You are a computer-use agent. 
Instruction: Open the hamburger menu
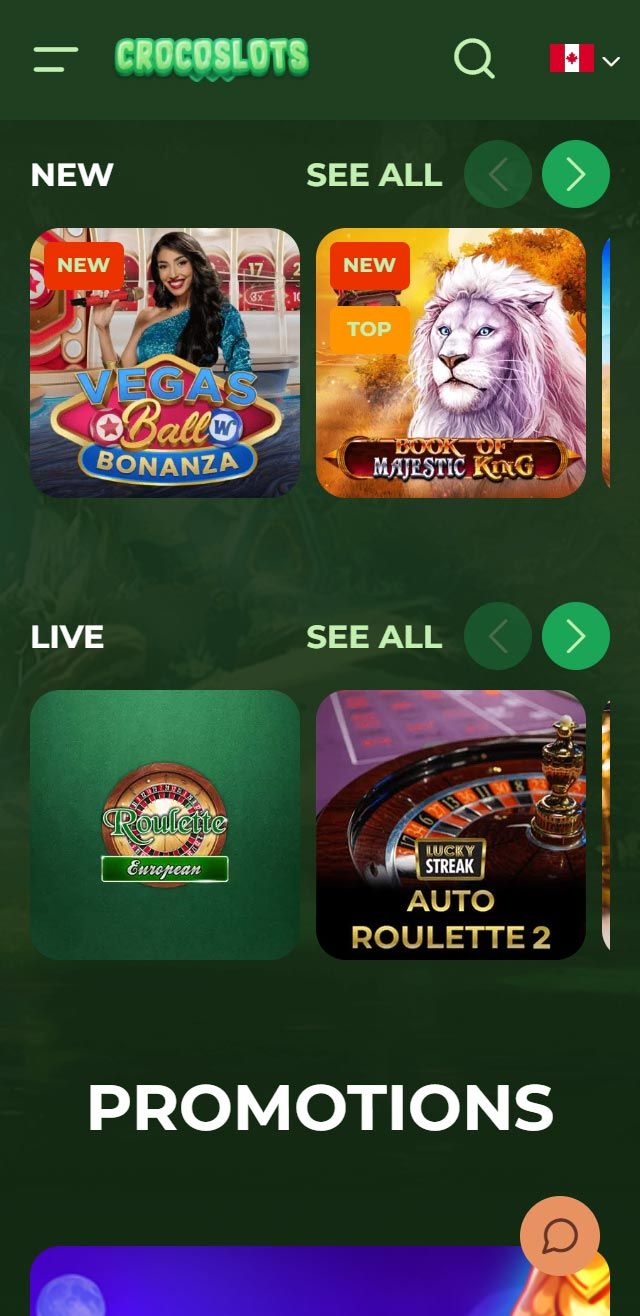55,59
